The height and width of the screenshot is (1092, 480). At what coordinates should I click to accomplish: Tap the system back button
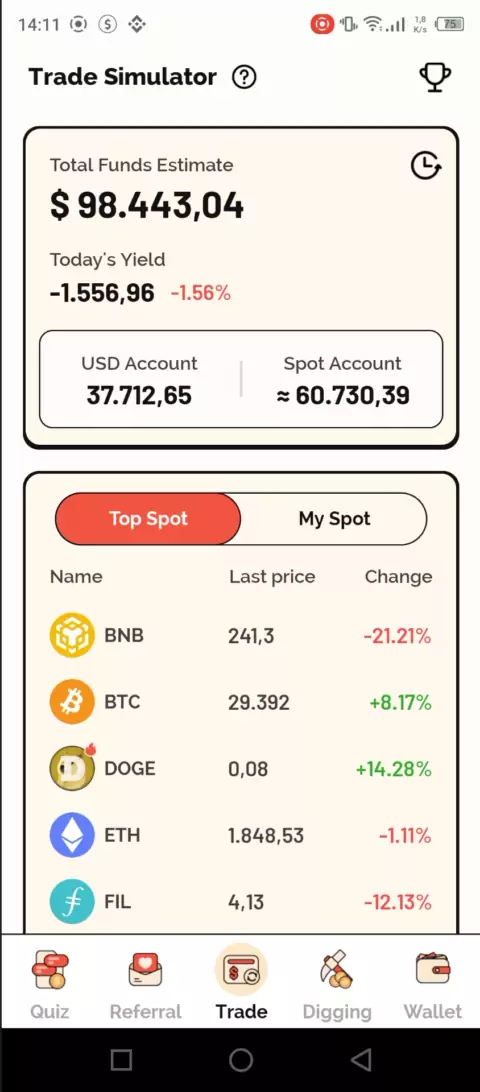[x=360, y=1060]
